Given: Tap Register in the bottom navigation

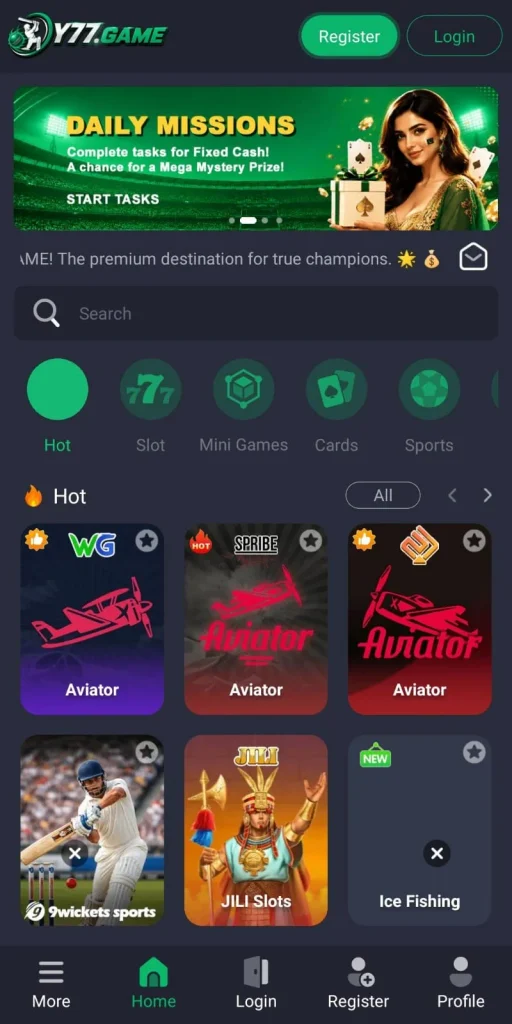Looking at the screenshot, I should pos(358,984).
